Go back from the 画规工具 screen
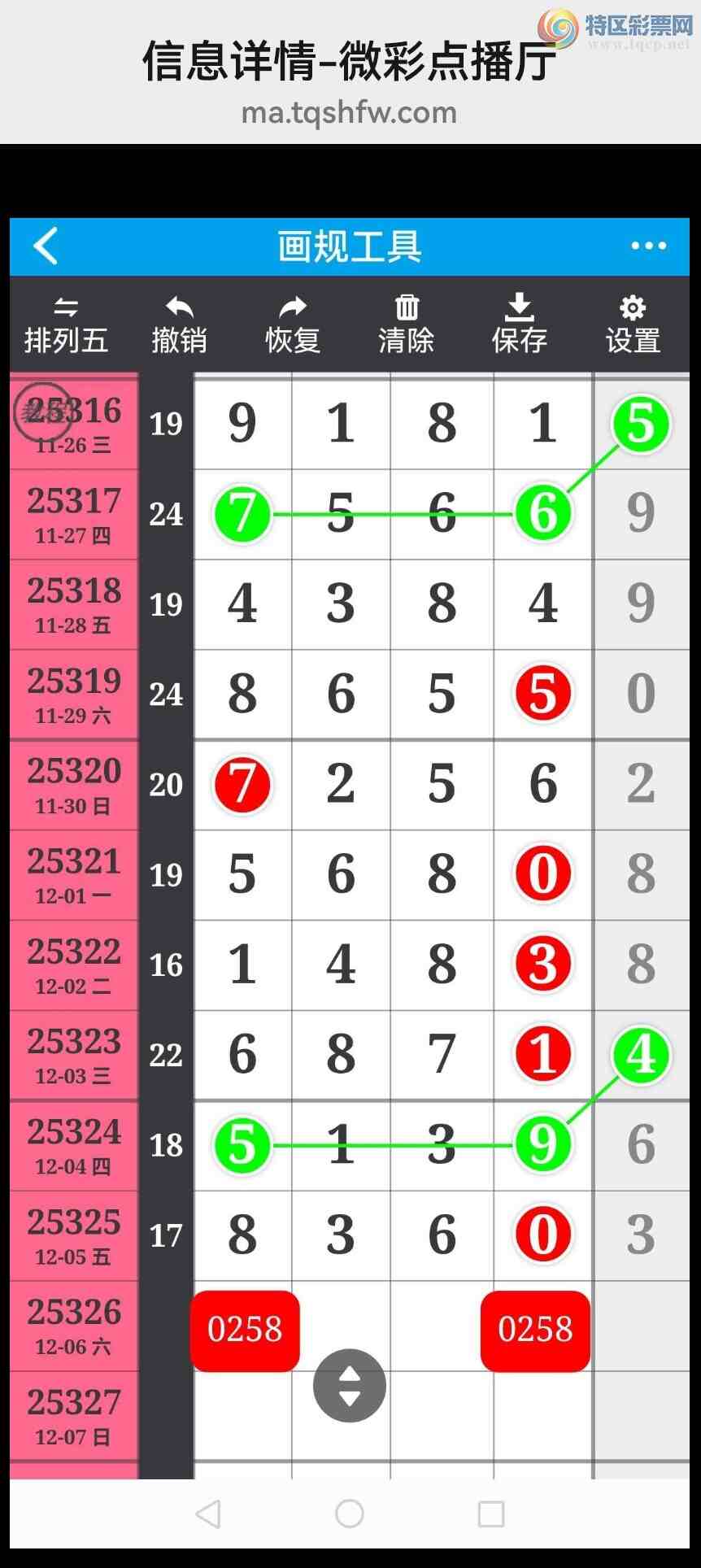The height and width of the screenshot is (1568, 701). click(x=46, y=246)
